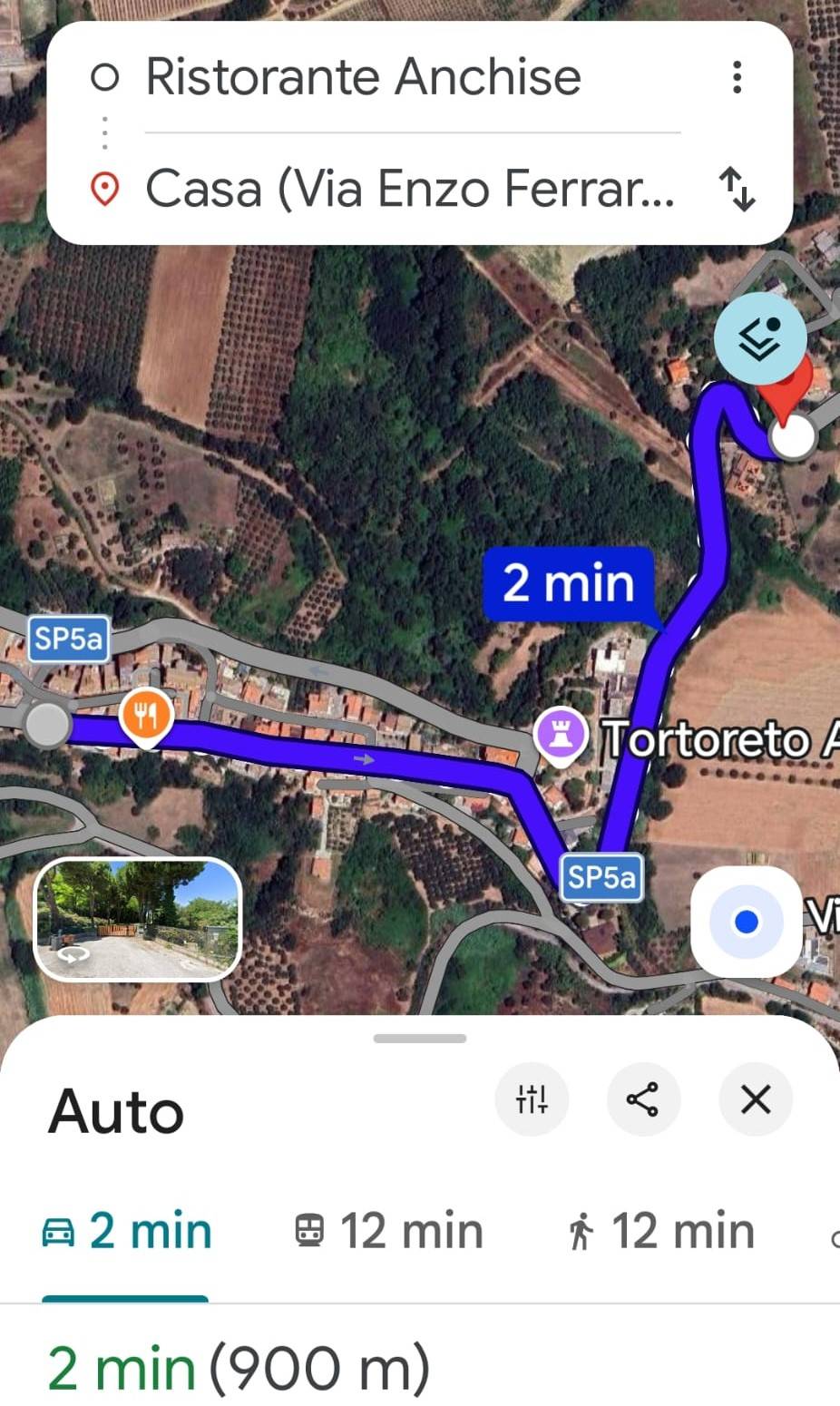Share this route
Screen dimensions: 840x1406
click(643, 1099)
